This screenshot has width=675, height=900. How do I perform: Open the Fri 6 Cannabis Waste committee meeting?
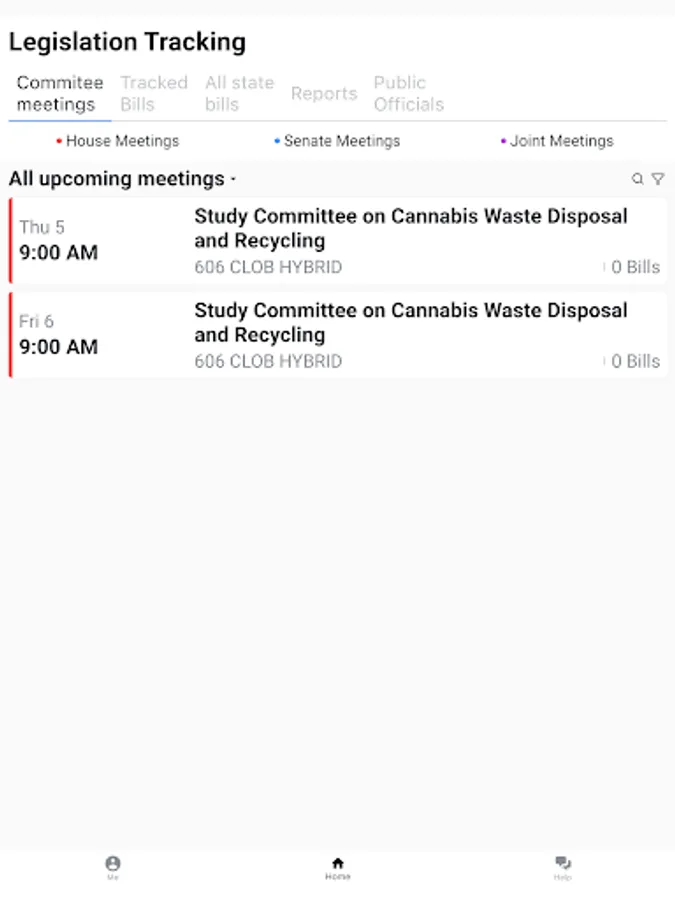(x=338, y=335)
